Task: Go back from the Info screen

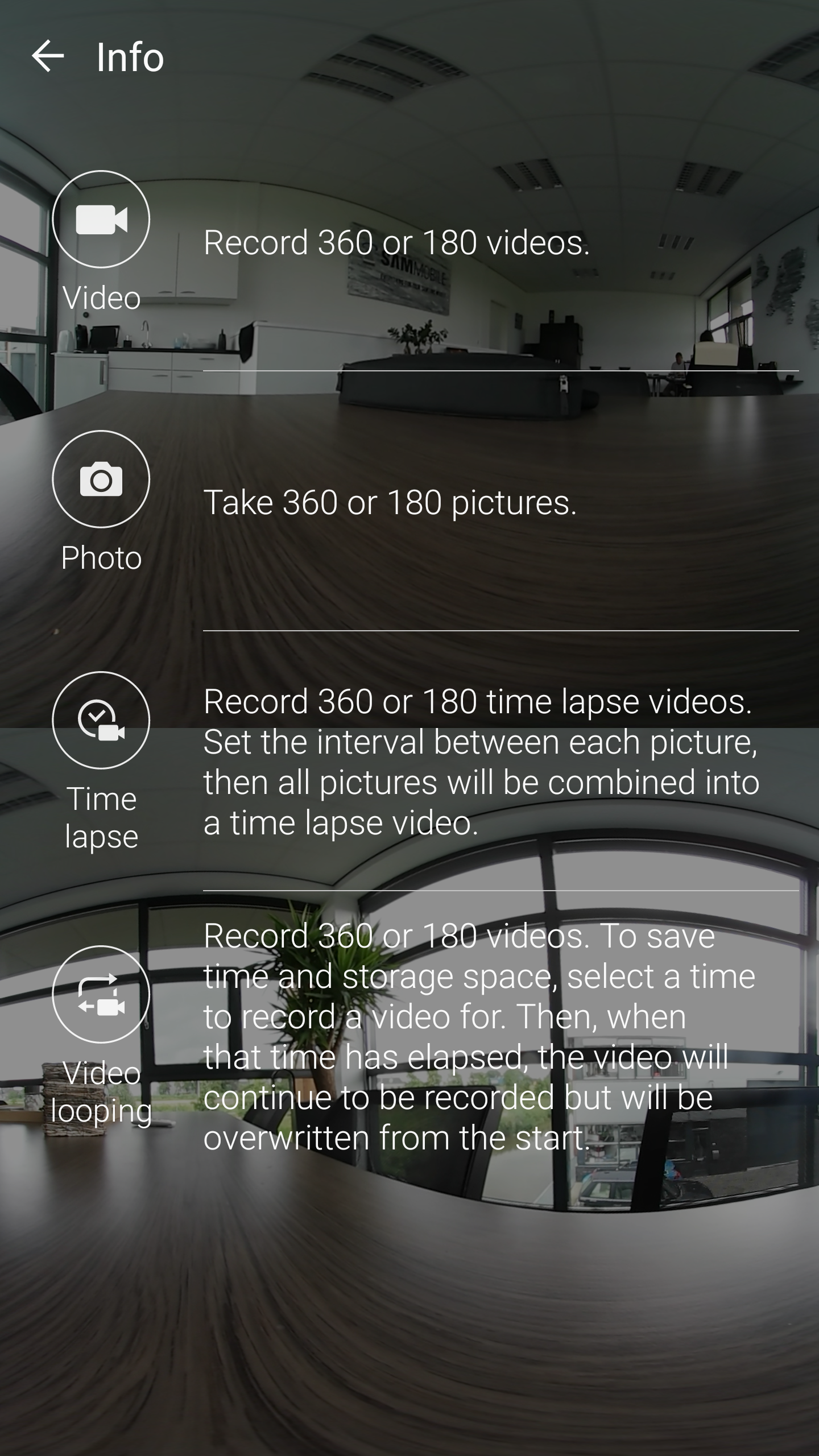Action: pyautogui.click(x=48, y=56)
